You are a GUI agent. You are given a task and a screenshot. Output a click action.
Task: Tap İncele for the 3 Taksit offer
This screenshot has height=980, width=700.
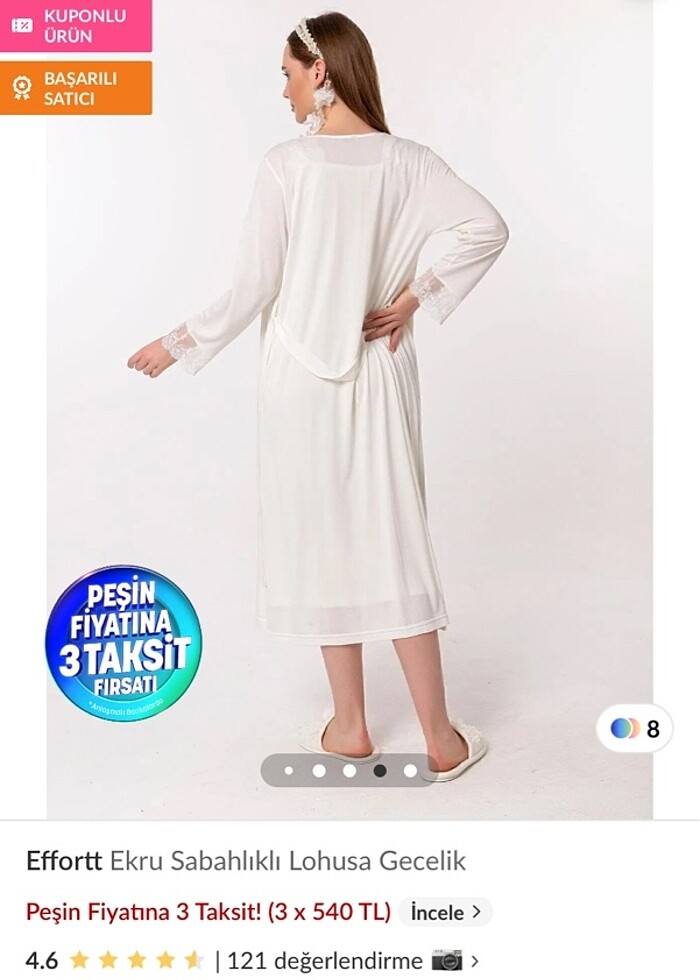tap(445, 912)
